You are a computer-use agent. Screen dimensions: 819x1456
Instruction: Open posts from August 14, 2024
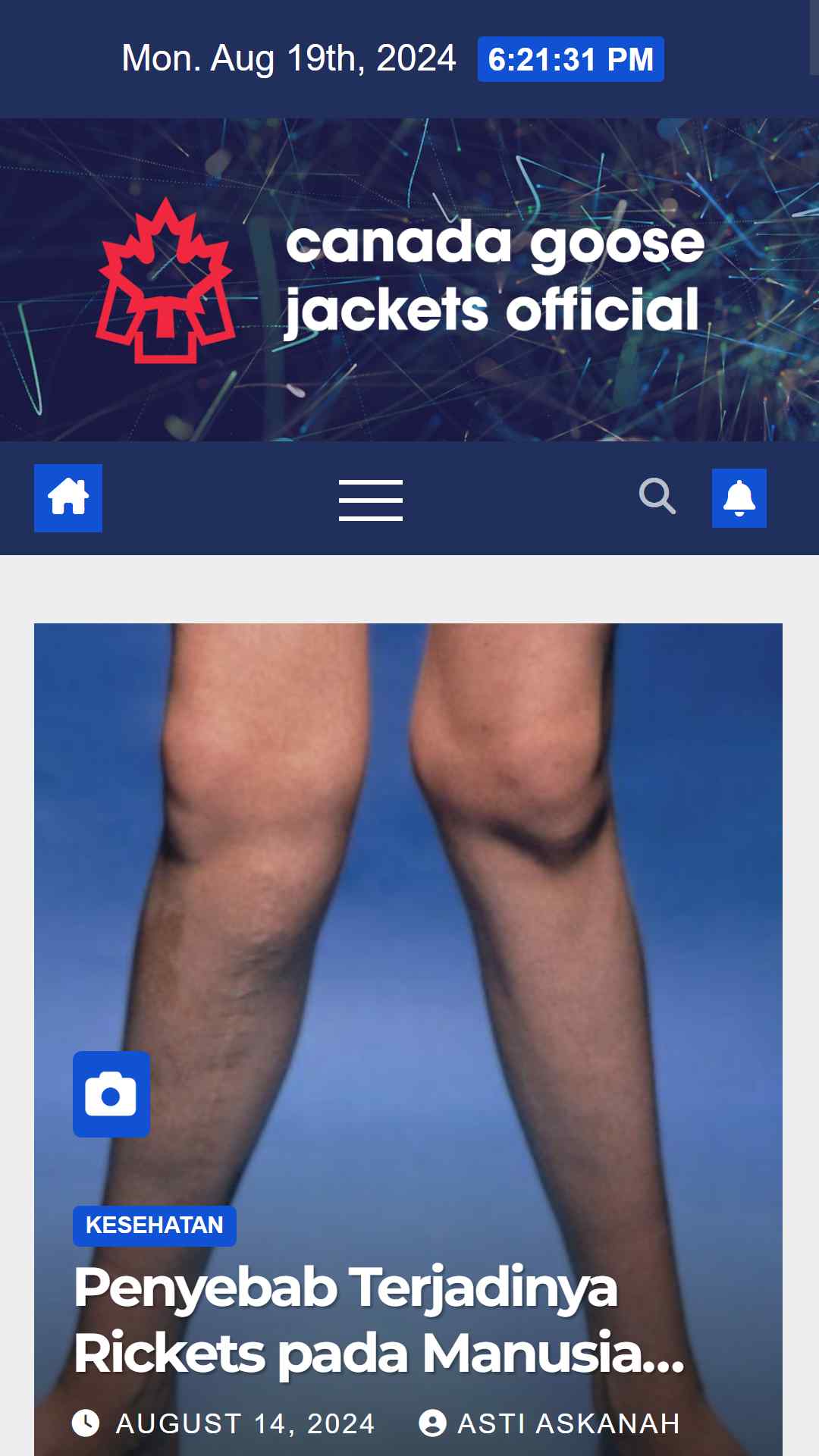(x=224, y=1423)
